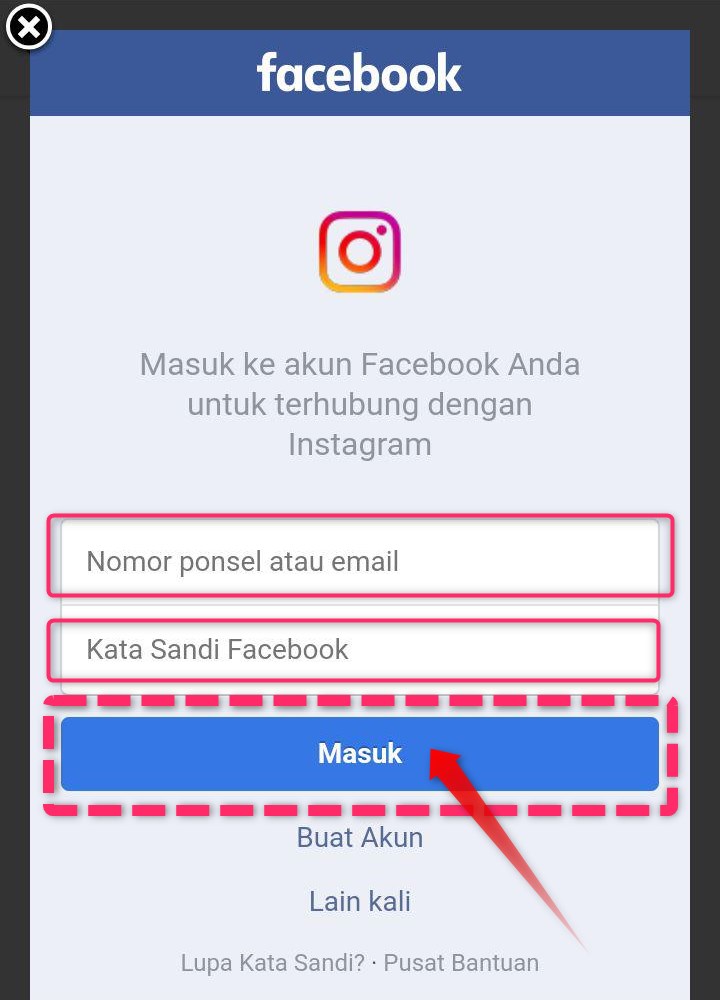720x1000 pixels.
Task: Close the Facebook login popup
Action: (29, 27)
